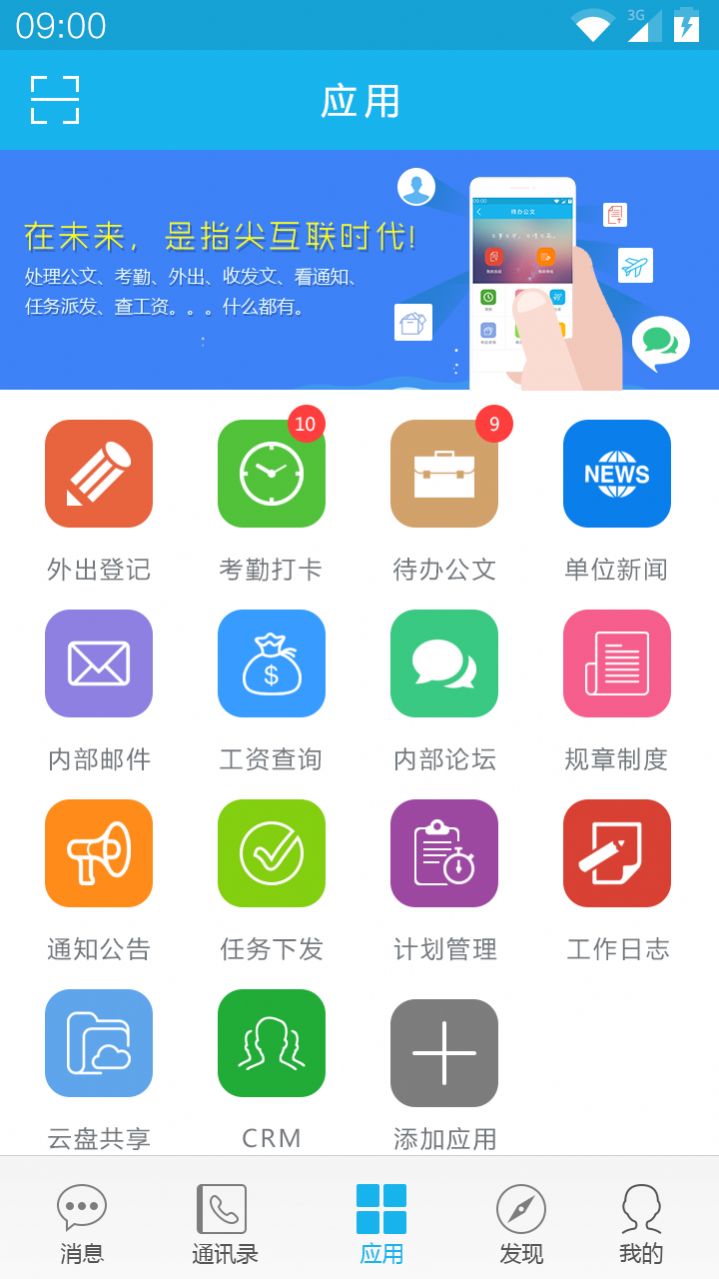
Task: View 规章制度 regulations
Action: 616,664
